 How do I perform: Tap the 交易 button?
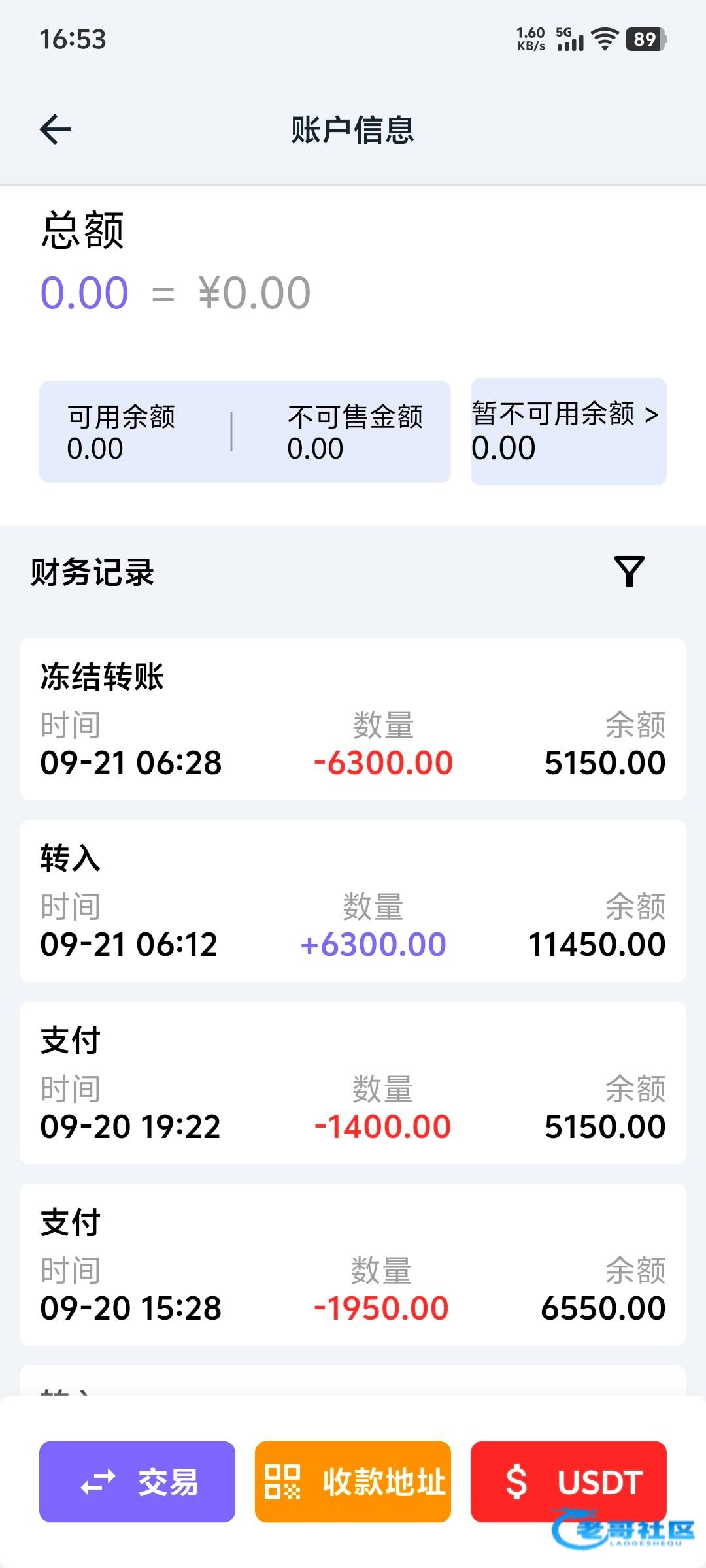137,1482
